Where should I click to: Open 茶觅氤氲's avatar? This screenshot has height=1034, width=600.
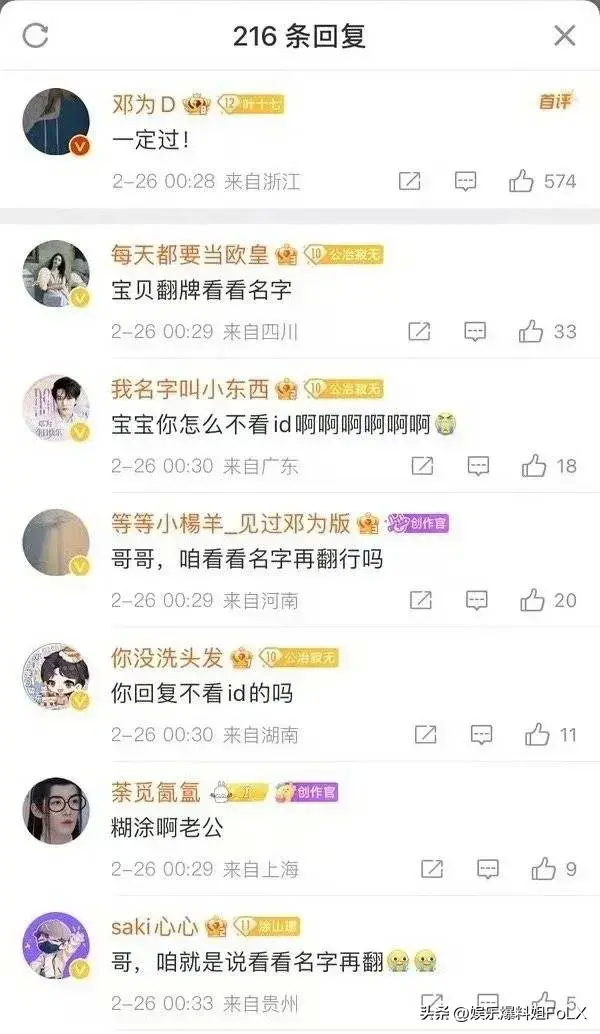tap(56, 811)
